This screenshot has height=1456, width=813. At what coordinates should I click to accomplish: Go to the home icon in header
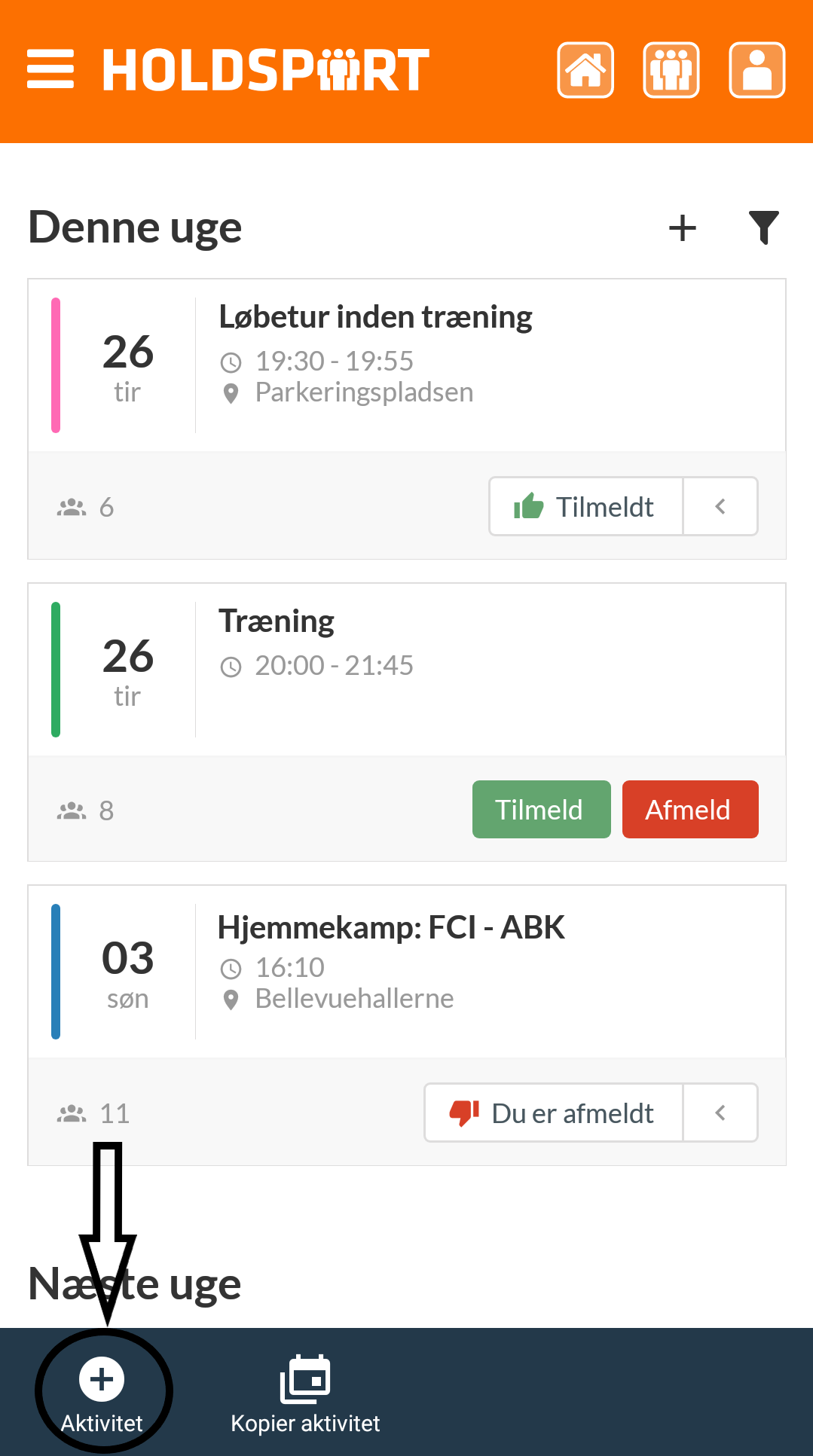(x=585, y=70)
